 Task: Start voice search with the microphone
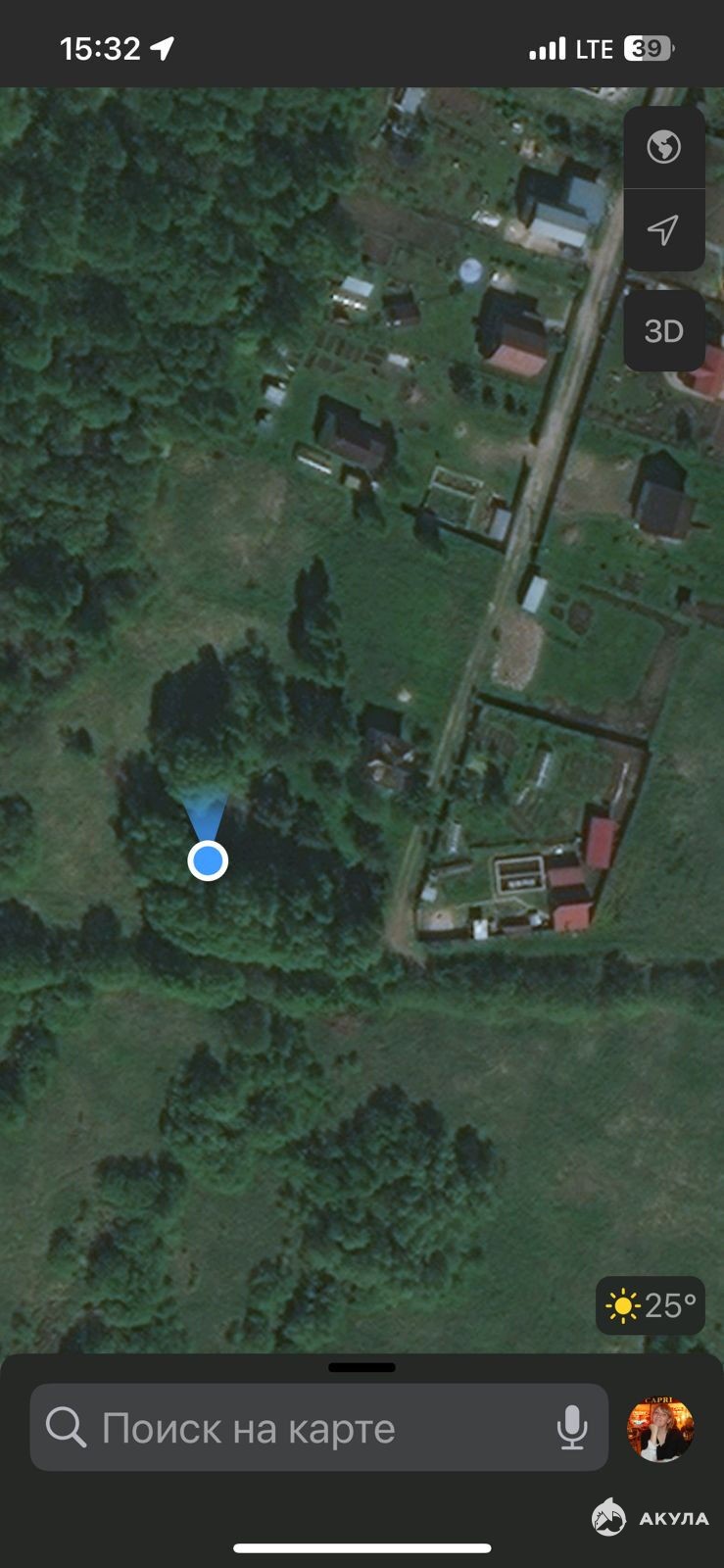(x=572, y=1428)
